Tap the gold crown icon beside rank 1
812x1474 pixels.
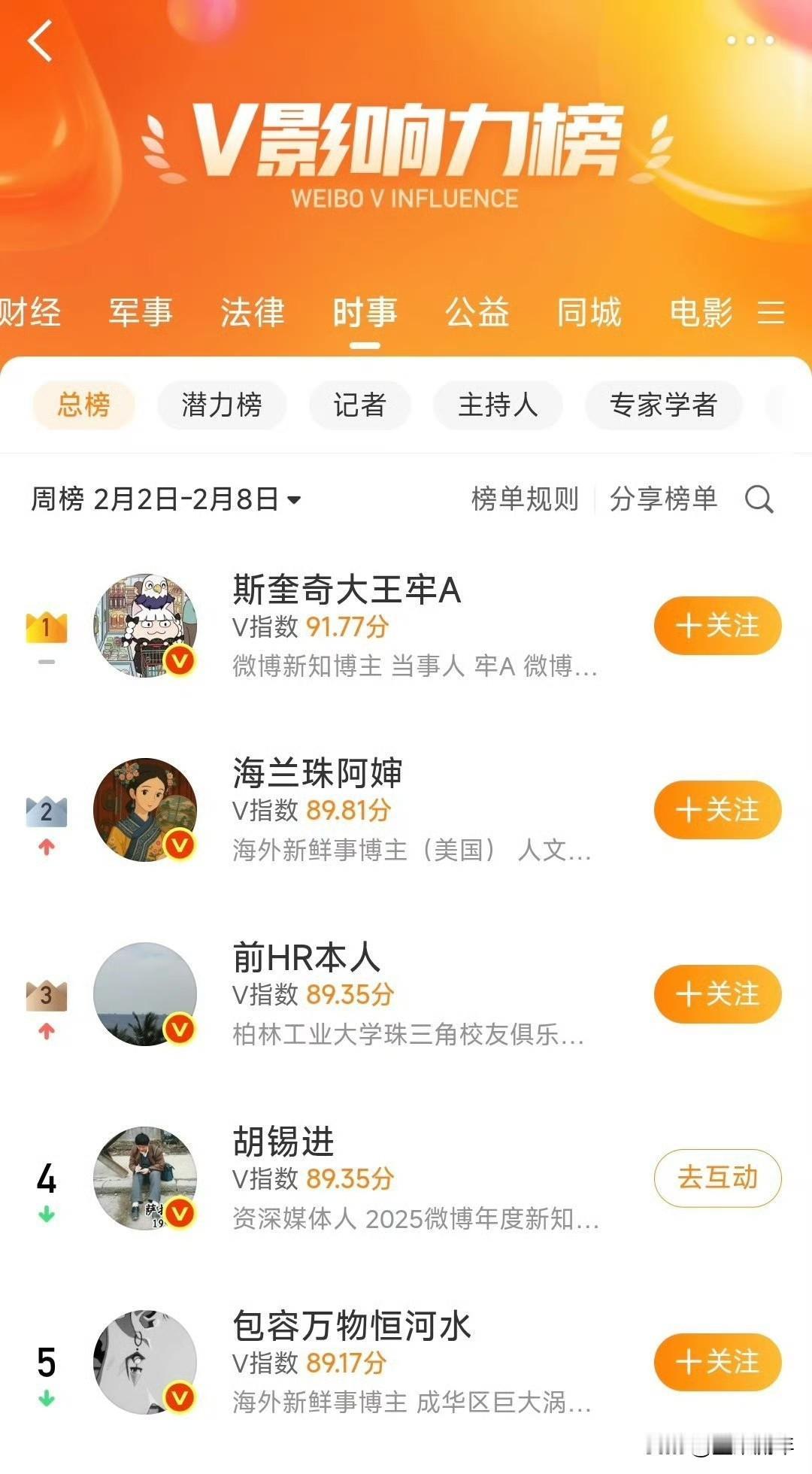[x=45, y=625]
